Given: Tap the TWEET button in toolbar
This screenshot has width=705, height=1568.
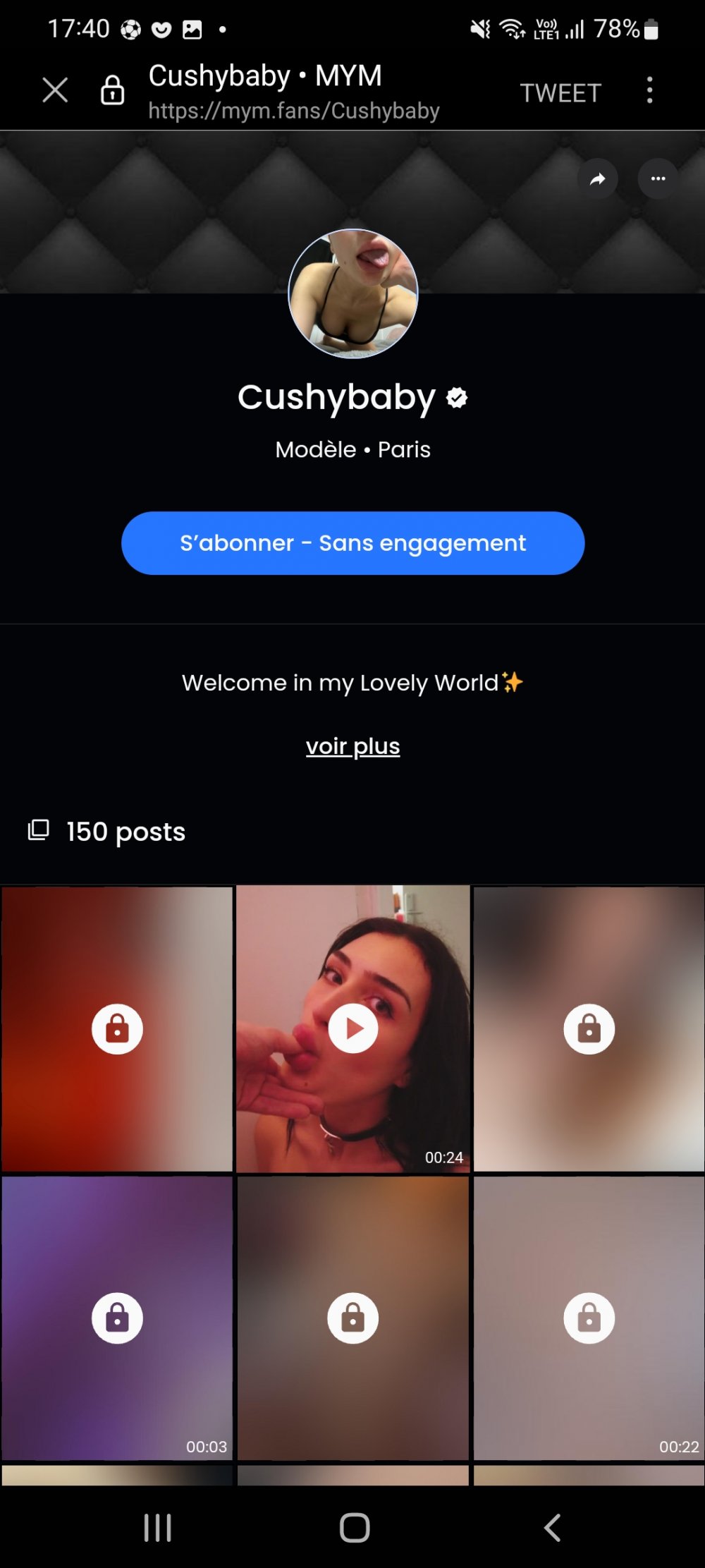Looking at the screenshot, I should (560, 92).
